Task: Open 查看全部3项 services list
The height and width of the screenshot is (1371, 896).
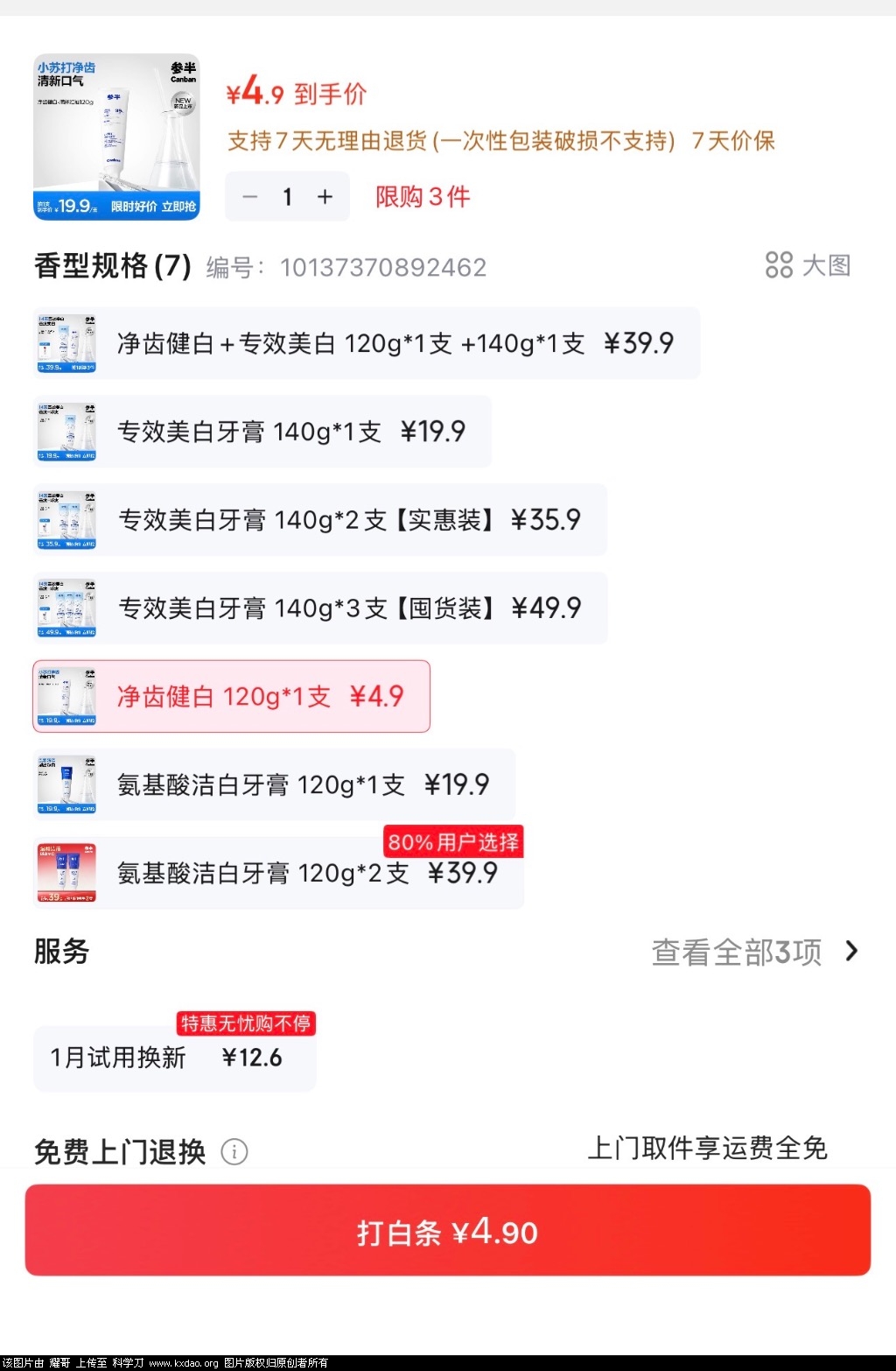Action: pos(754,952)
